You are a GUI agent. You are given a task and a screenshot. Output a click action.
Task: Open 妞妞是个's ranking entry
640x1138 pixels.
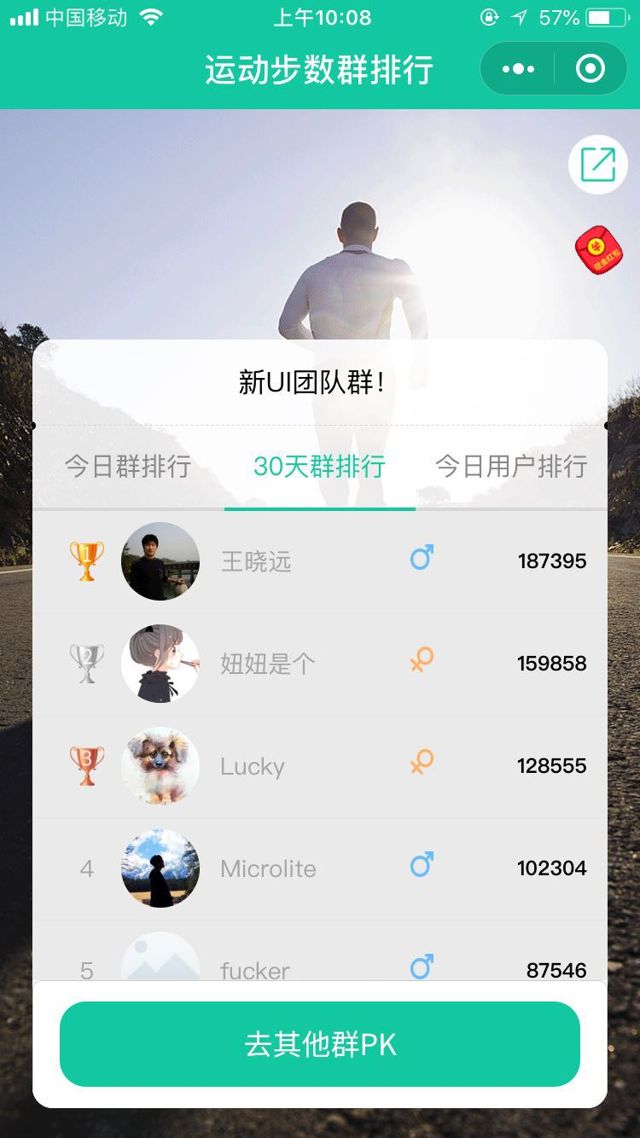[320, 663]
